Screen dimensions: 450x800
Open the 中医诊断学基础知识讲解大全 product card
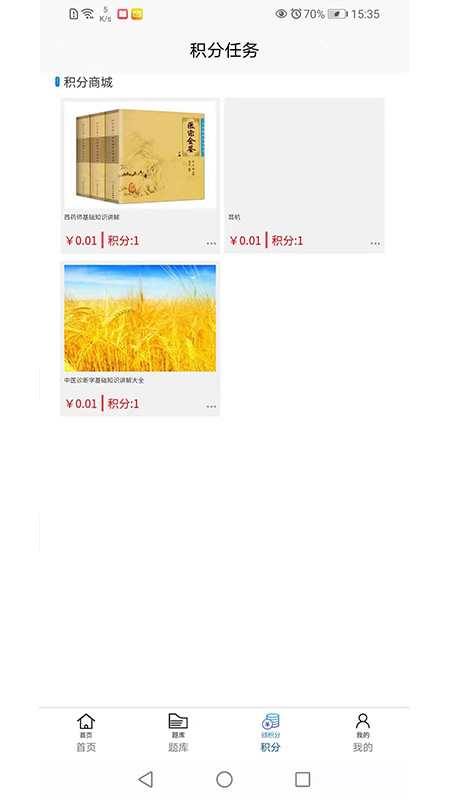[x=140, y=339]
